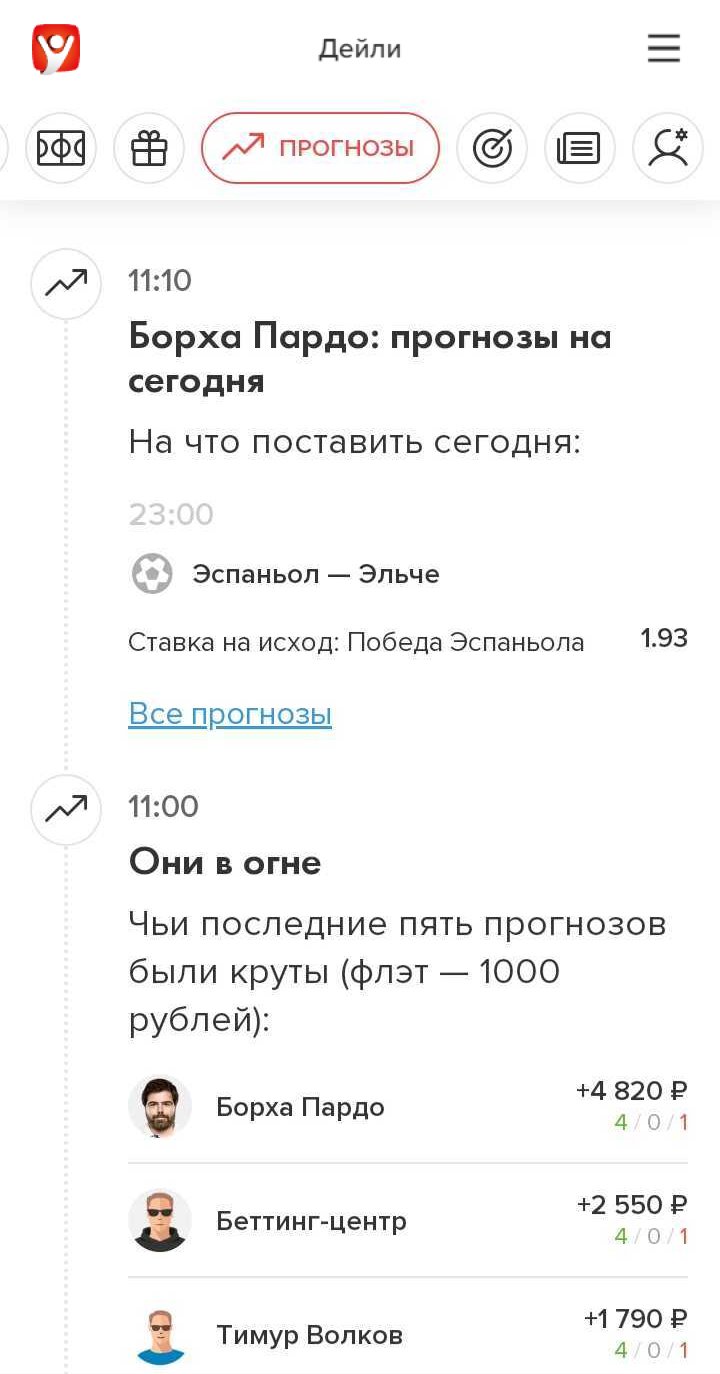Open the Борха Пардо: прогнозы на сегодня post
Viewport: 720px width, 1374px height.
click(369, 358)
